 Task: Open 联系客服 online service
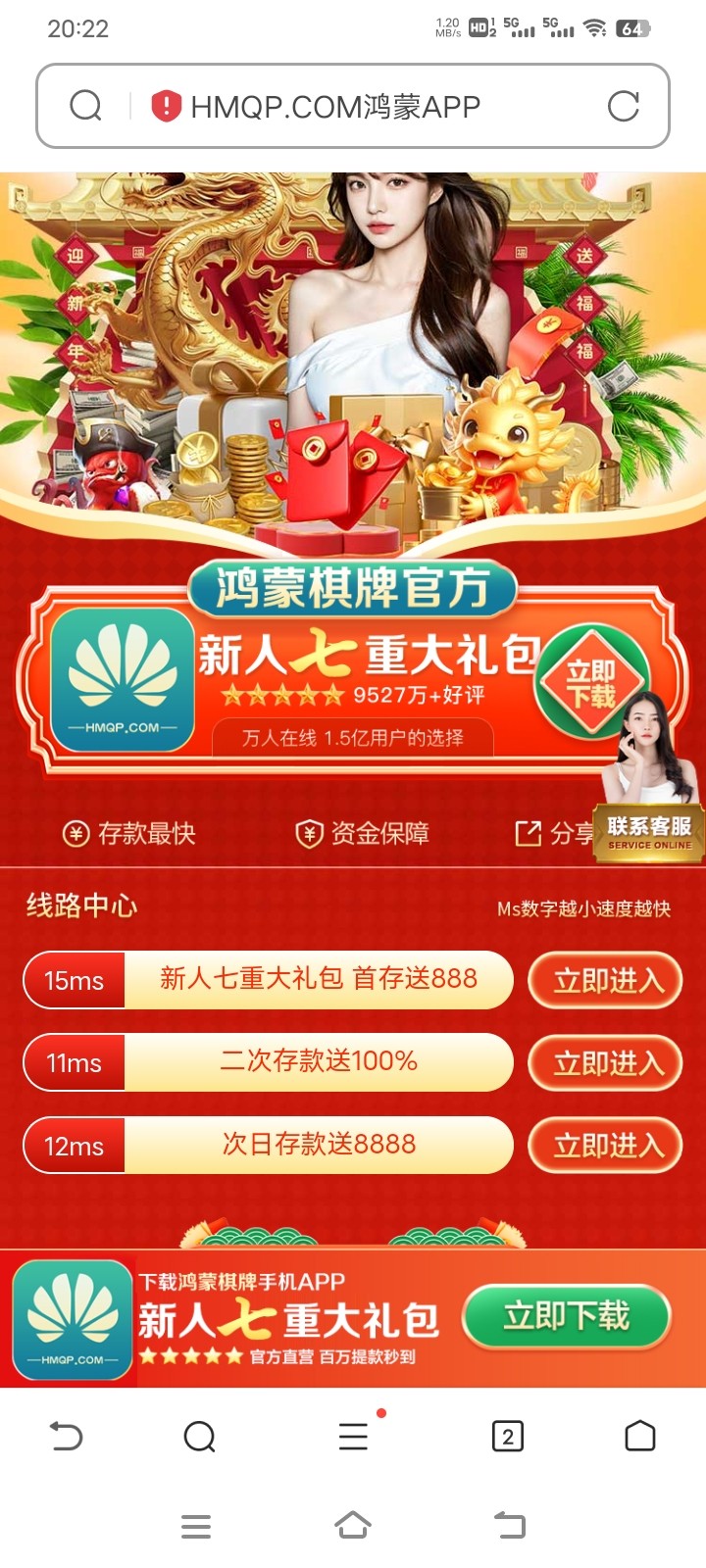649,834
